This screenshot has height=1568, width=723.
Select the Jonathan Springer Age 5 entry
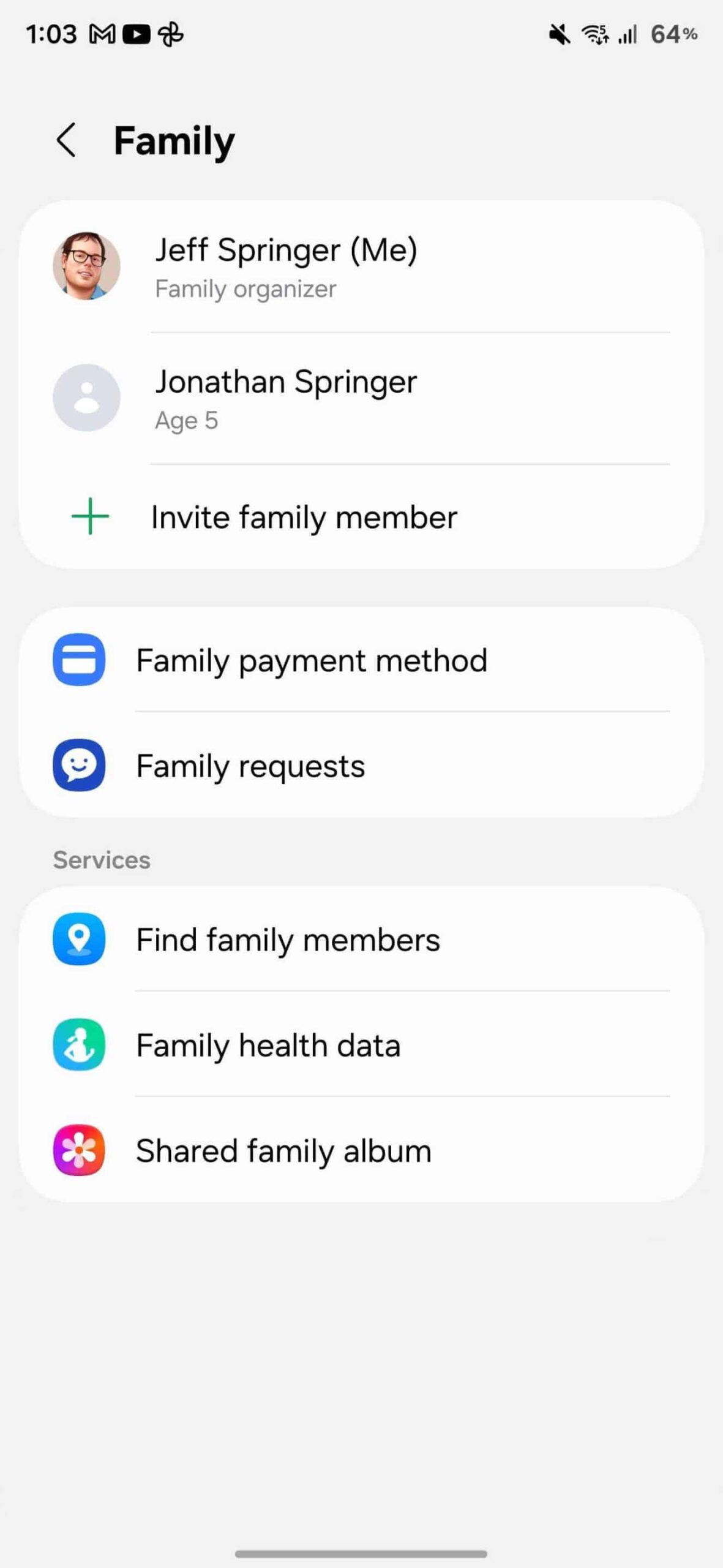285,397
